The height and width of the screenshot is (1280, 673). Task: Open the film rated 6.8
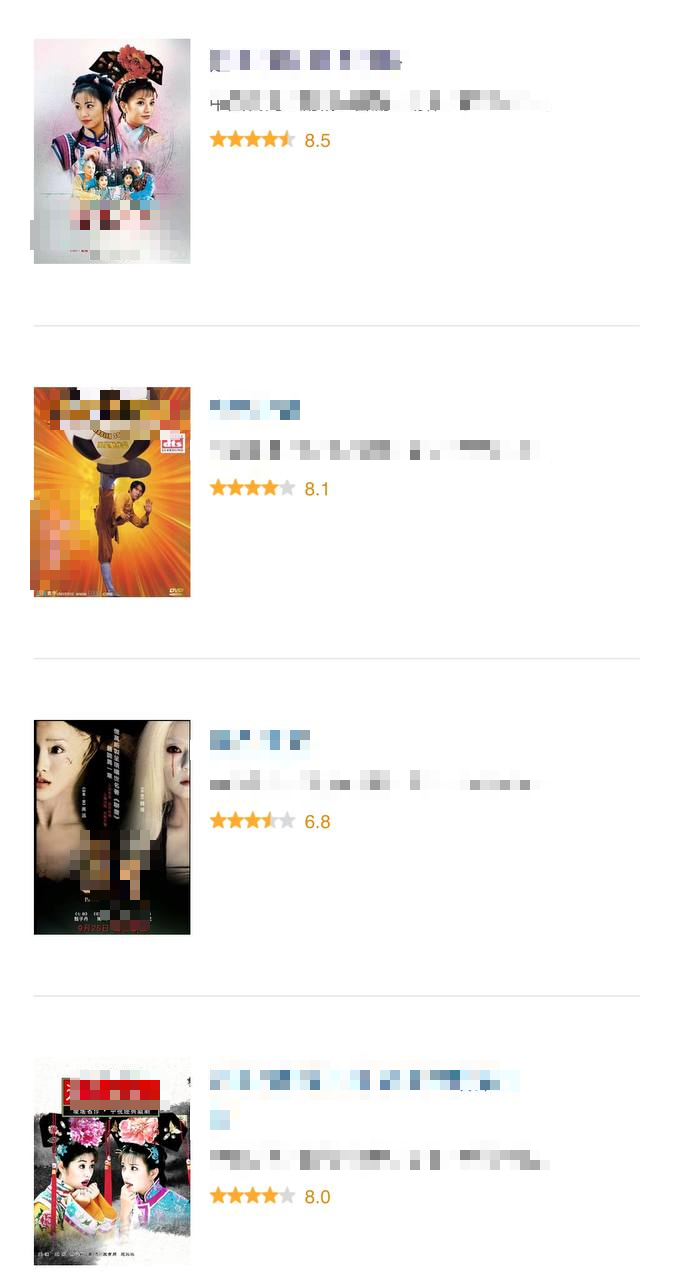260,741
